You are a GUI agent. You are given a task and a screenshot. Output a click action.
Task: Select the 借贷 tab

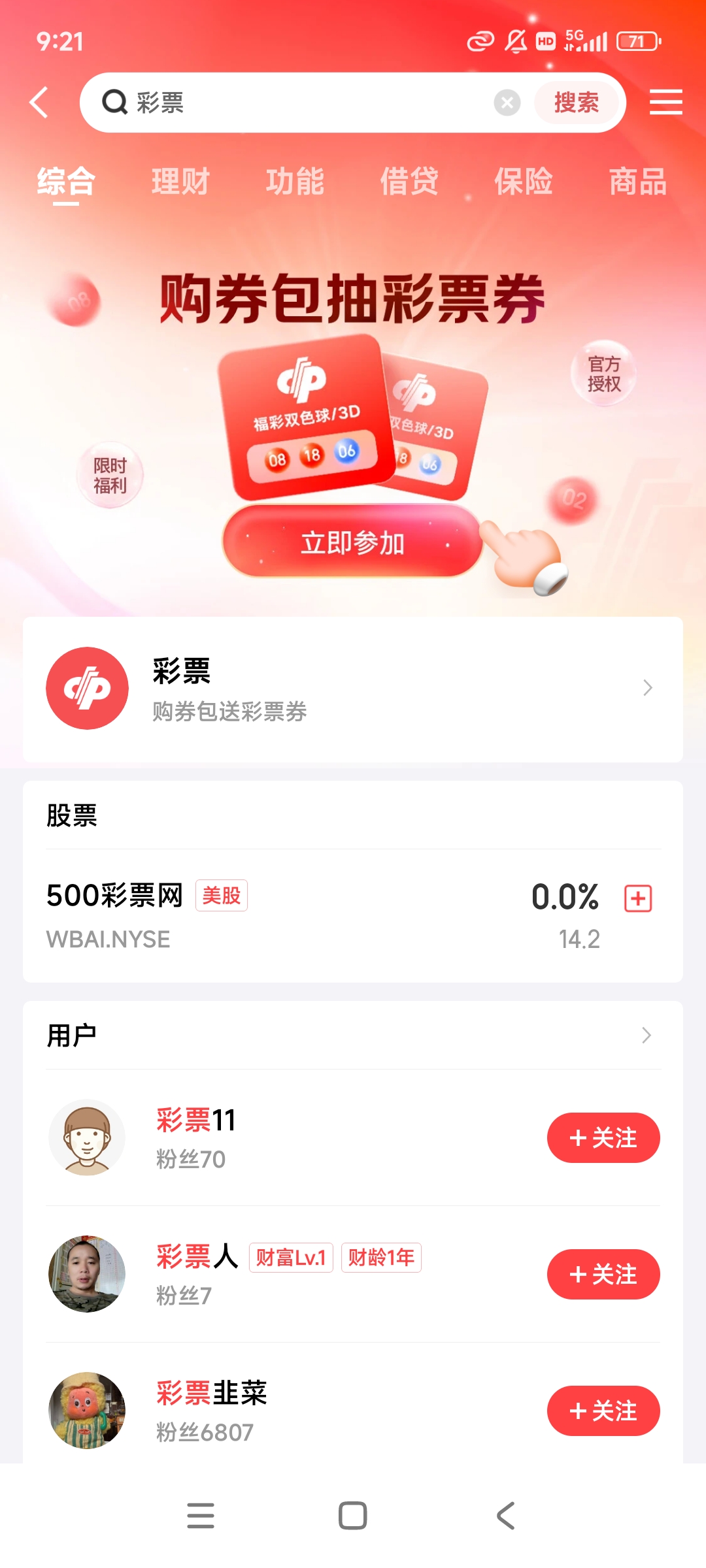tap(409, 182)
